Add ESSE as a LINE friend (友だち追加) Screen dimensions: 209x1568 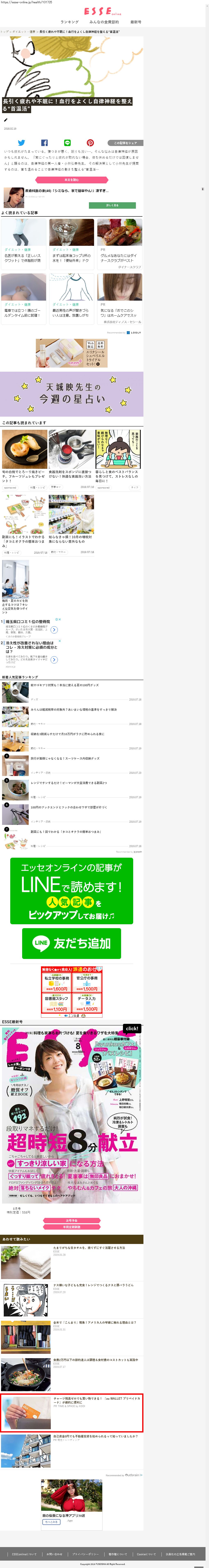pos(72,943)
